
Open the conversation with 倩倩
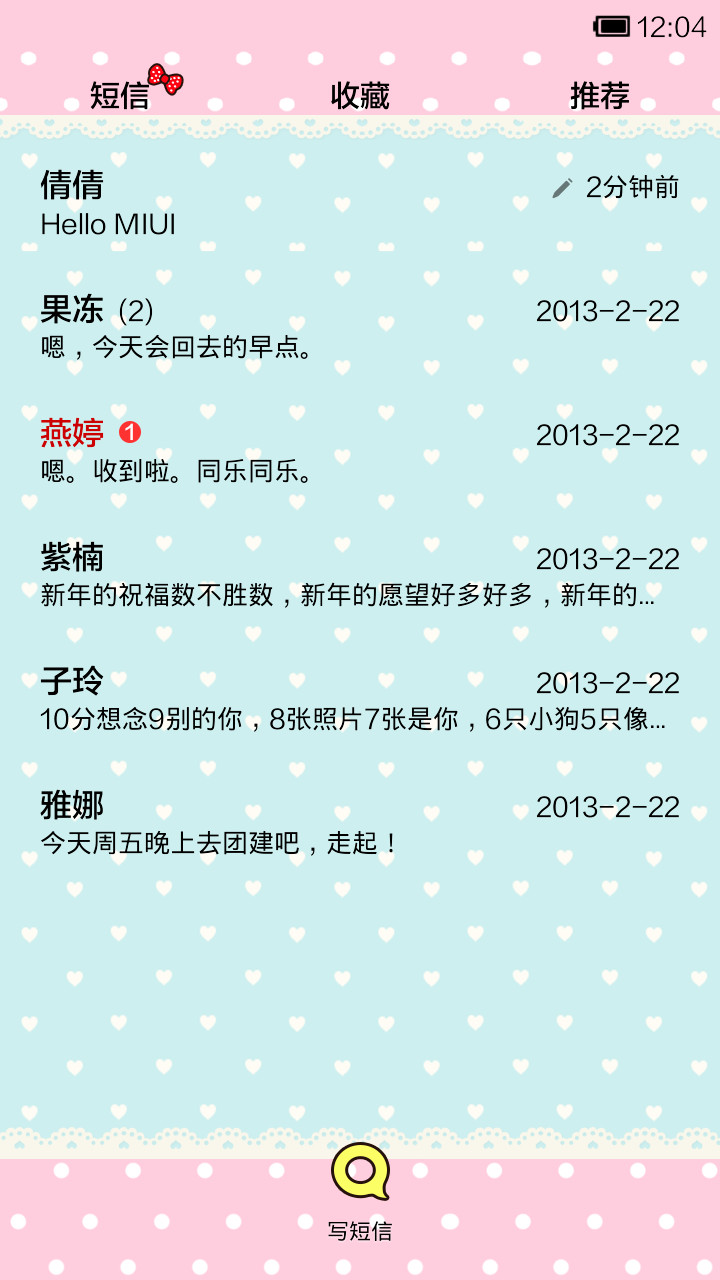[x=360, y=204]
